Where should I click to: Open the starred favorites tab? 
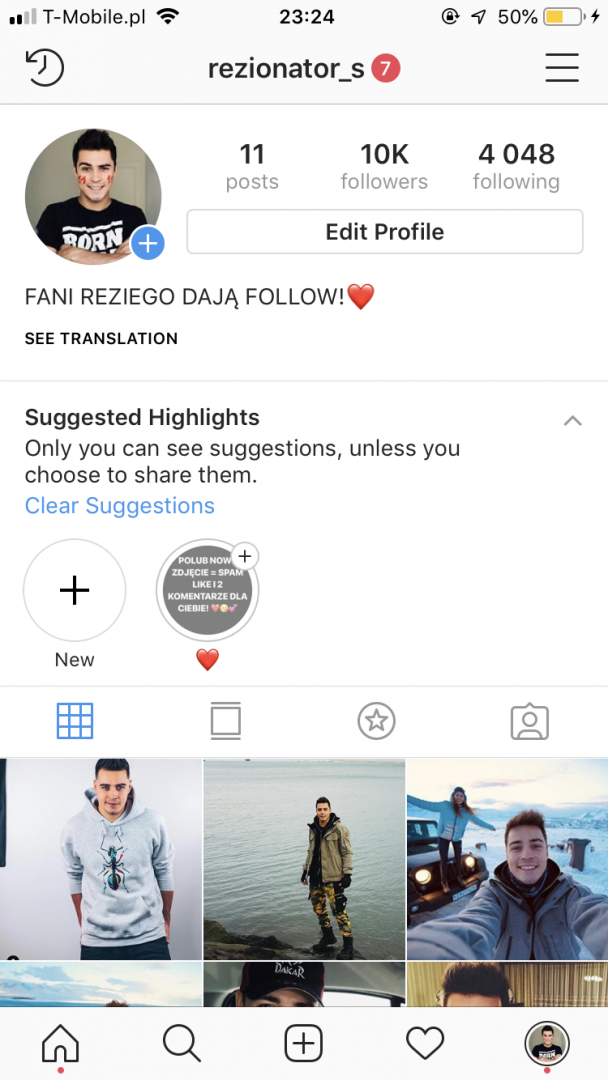(377, 720)
